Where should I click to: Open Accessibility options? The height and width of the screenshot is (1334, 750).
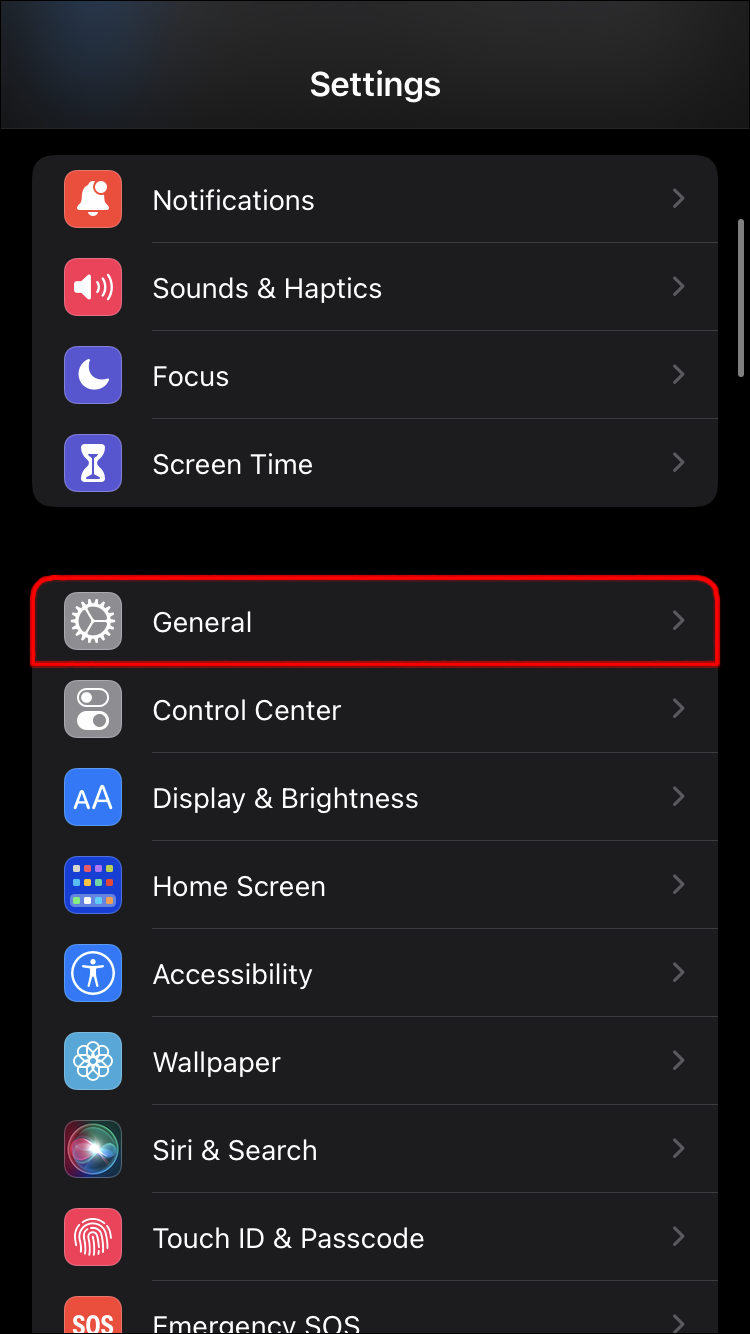[x=375, y=973]
